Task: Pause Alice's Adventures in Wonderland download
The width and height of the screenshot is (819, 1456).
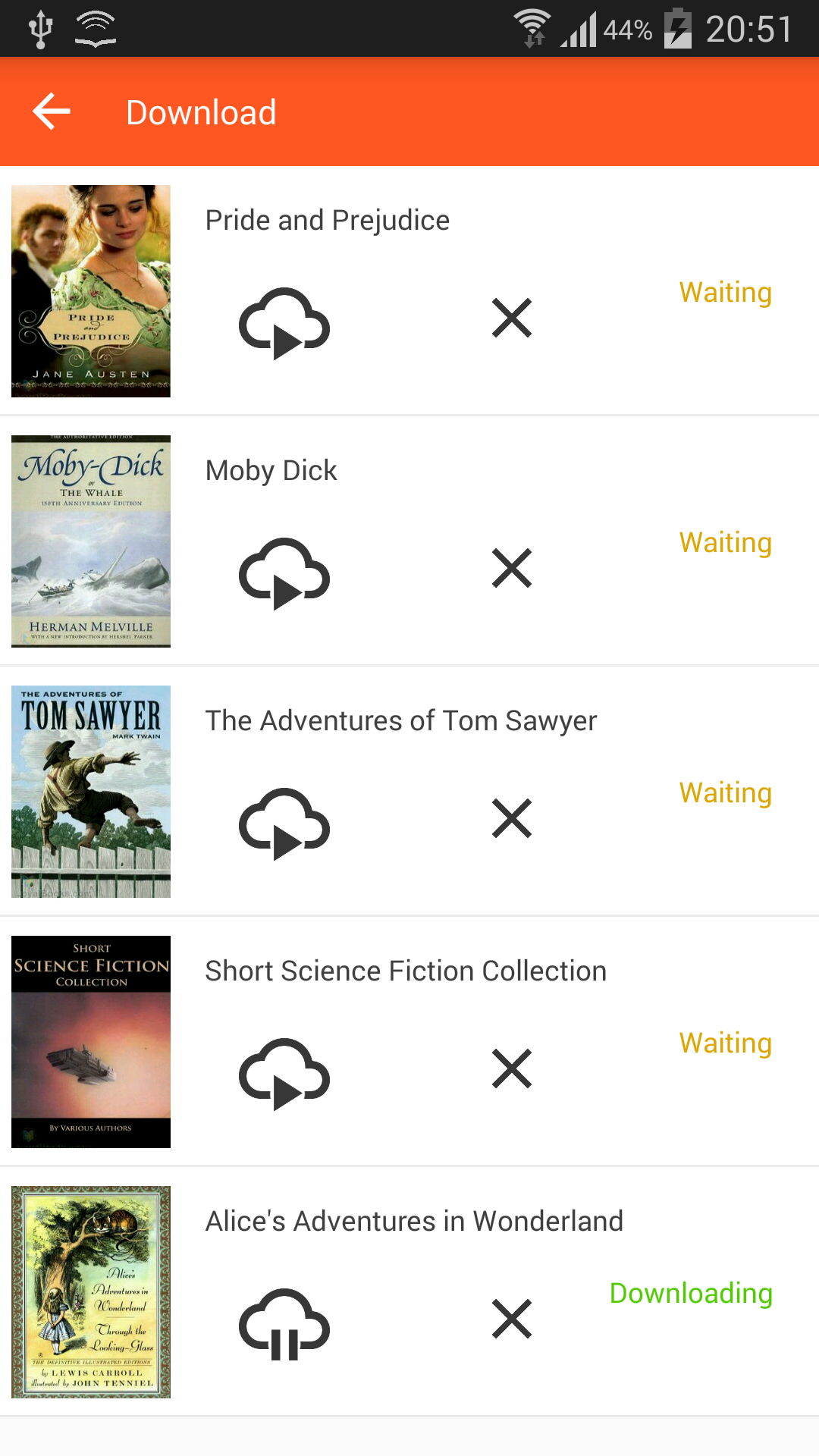Action: (x=284, y=1325)
